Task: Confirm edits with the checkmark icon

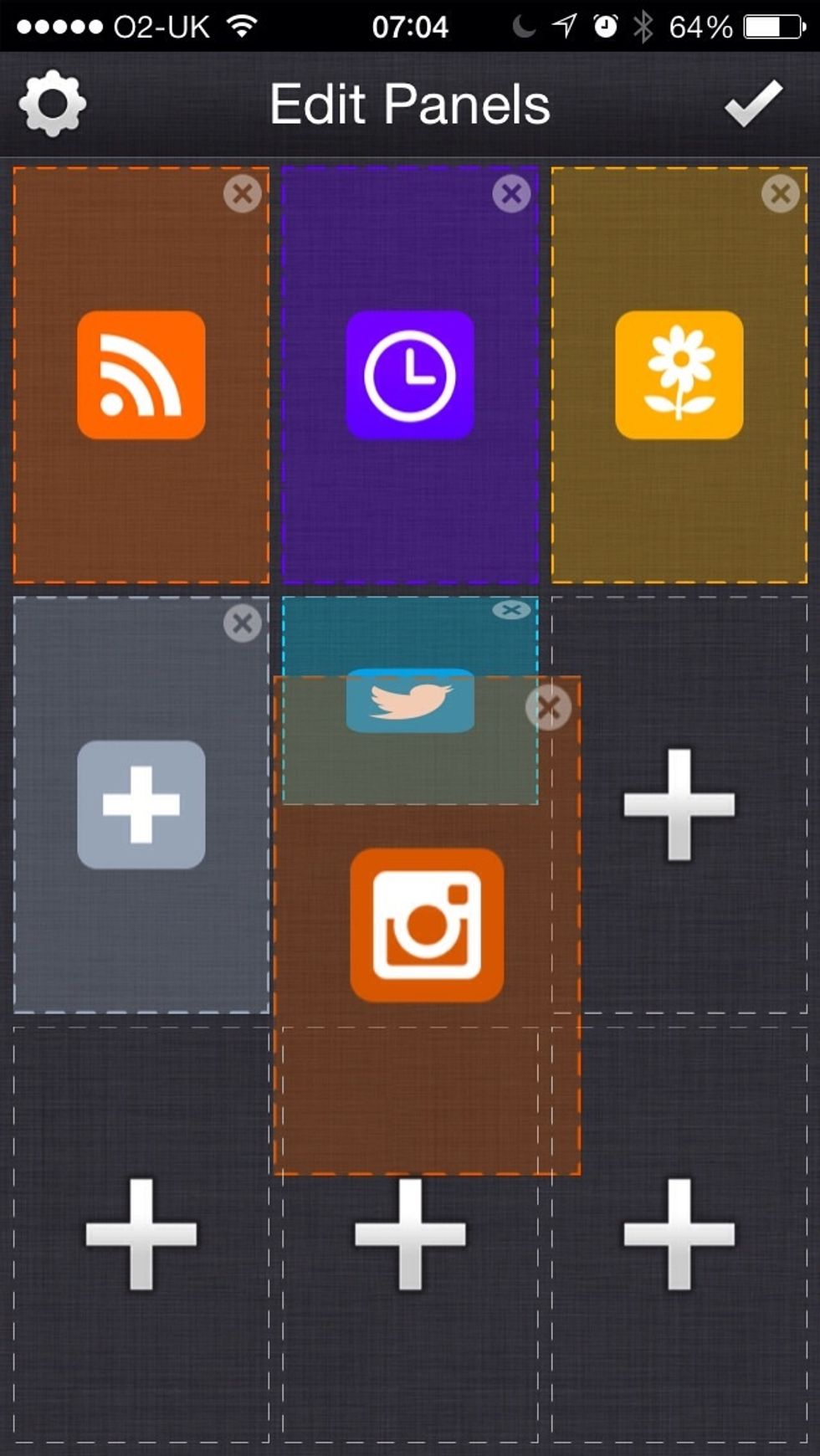Action: 751,102
